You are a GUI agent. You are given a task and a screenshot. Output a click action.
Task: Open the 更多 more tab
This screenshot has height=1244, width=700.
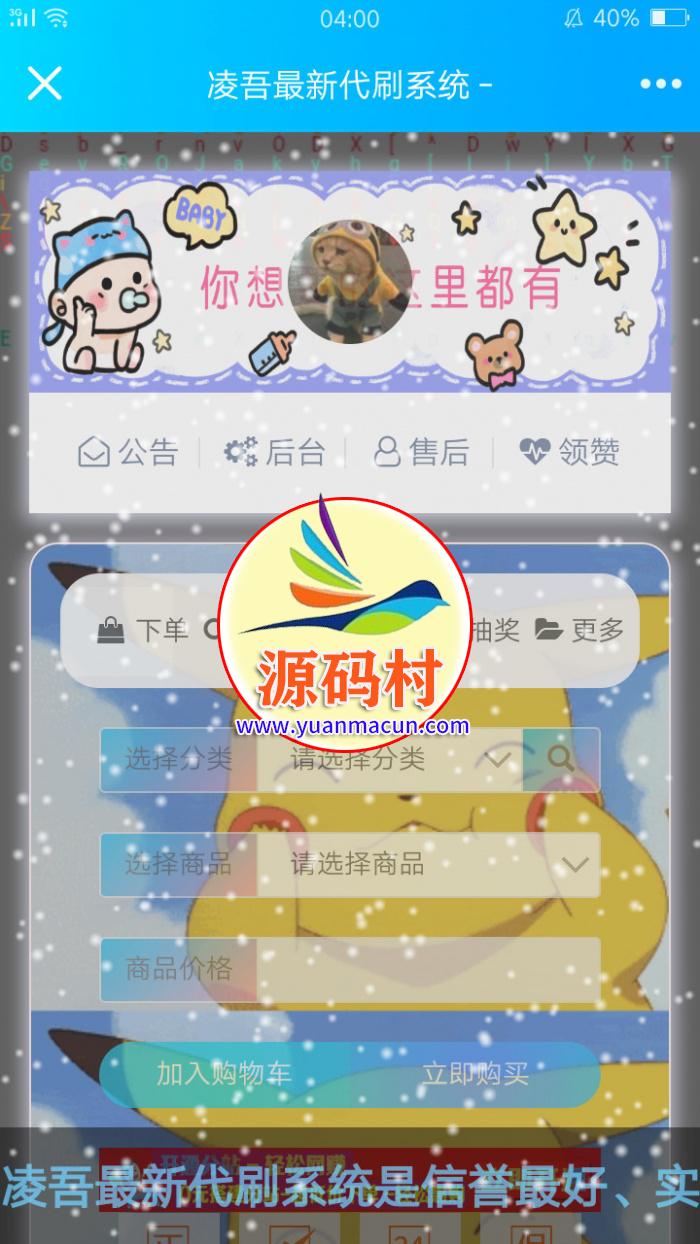[580, 630]
